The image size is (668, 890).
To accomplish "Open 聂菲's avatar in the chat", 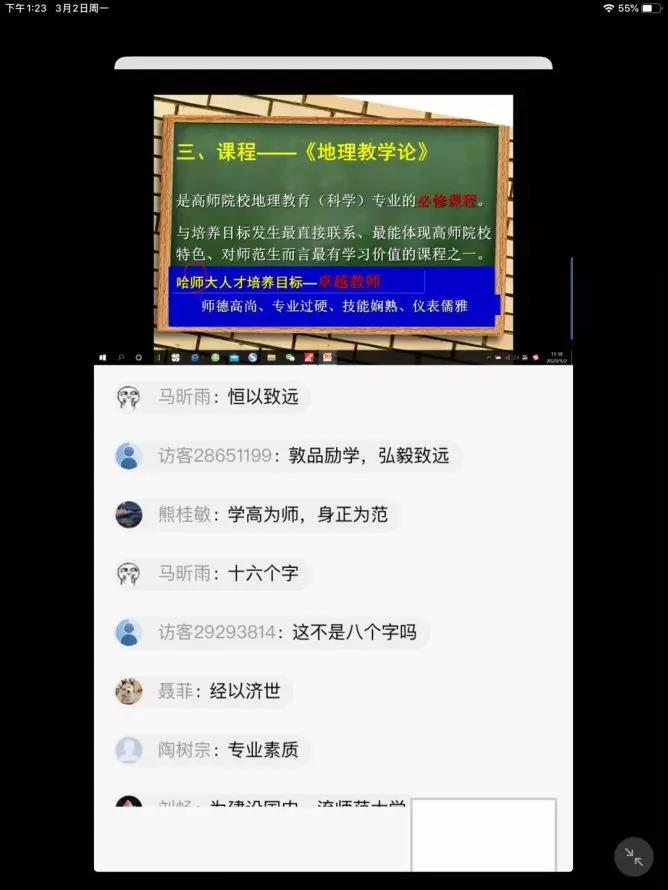I will (128, 691).
